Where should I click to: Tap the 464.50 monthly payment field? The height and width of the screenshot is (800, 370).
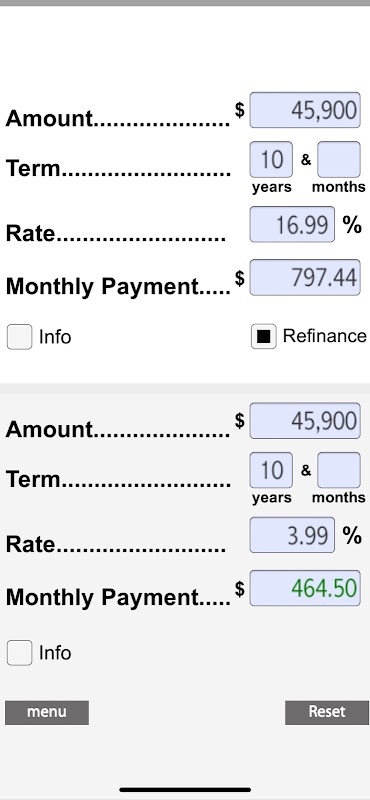click(305, 588)
